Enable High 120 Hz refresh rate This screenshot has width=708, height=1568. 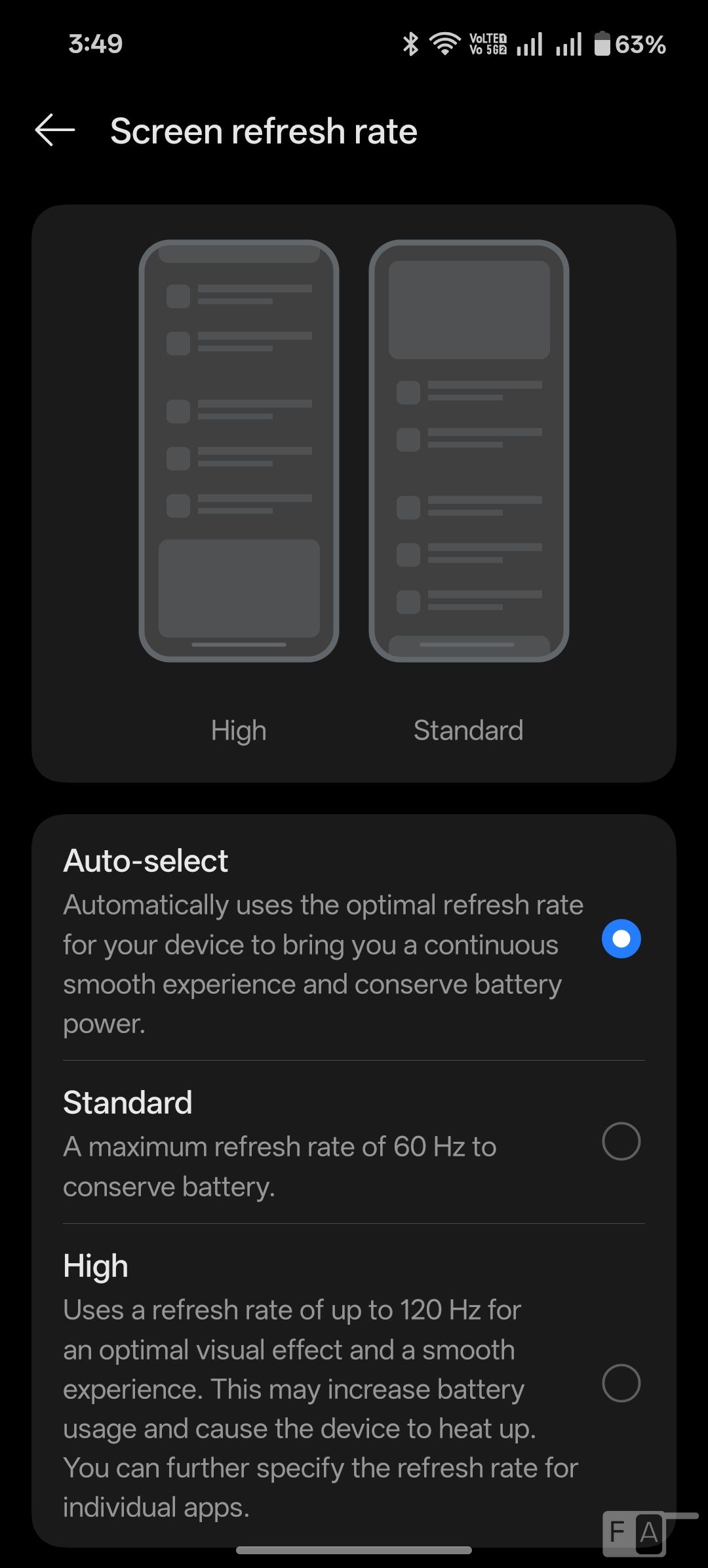pyautogui.click(x=620, y=1383)
